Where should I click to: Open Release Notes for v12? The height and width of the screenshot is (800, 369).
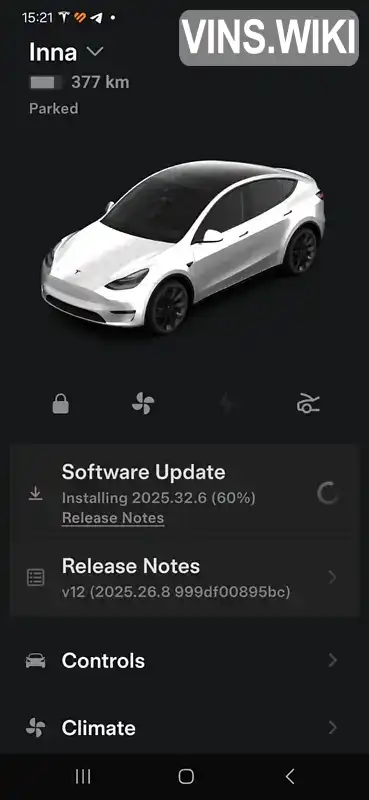point(184,578)
